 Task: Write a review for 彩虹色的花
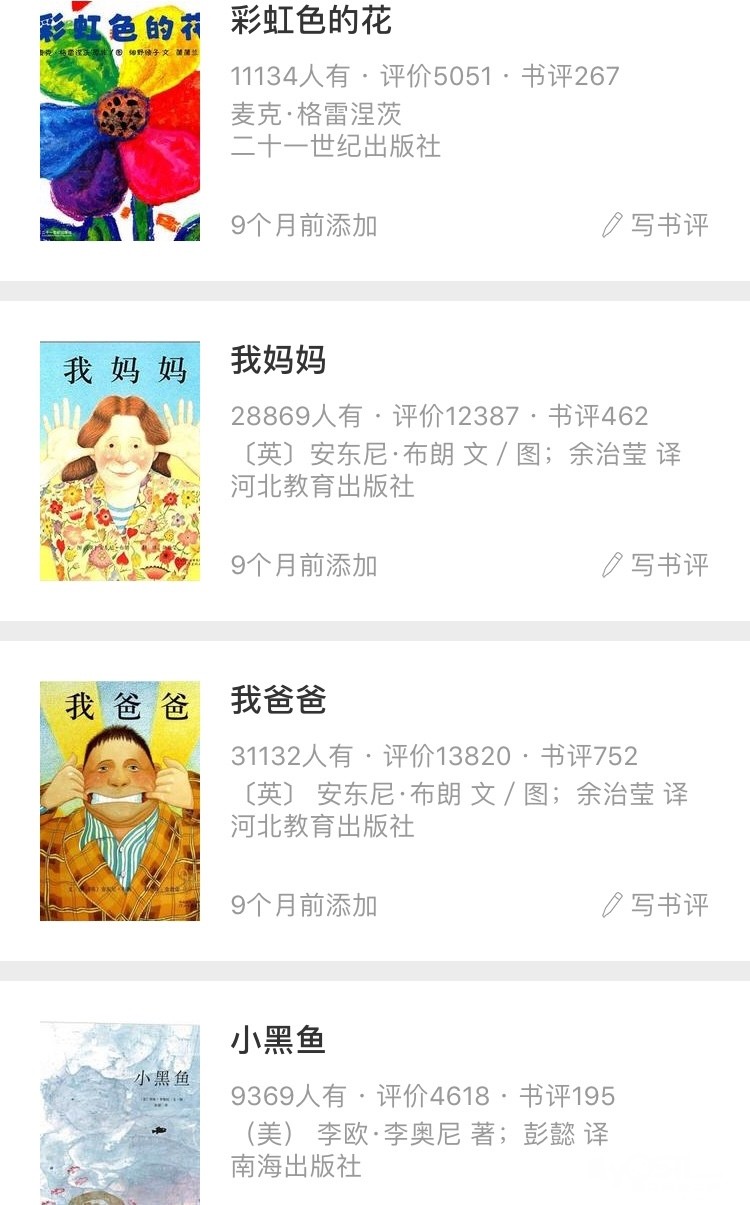[656, 225]
